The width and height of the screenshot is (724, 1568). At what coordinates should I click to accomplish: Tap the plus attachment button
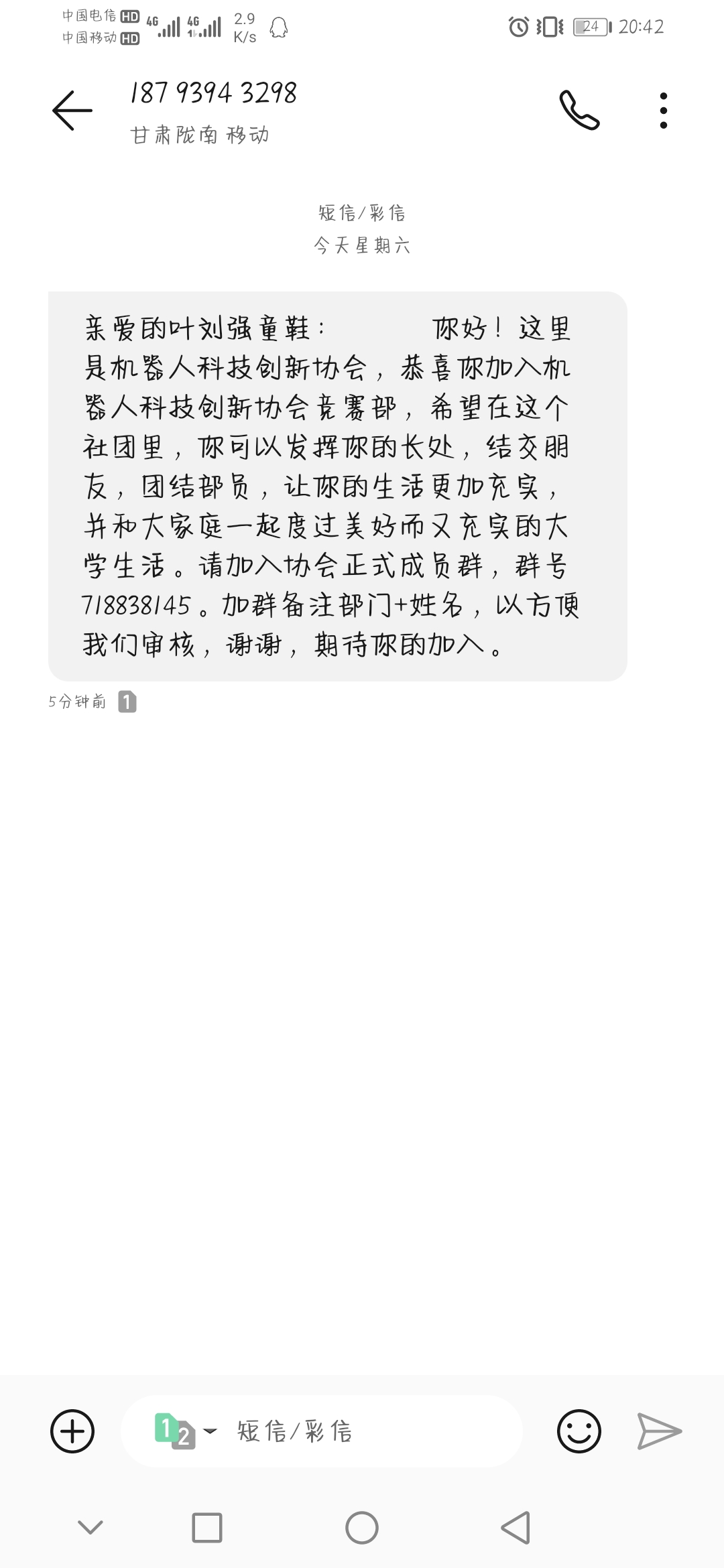pyautogui.click(x=72, y=1431)
